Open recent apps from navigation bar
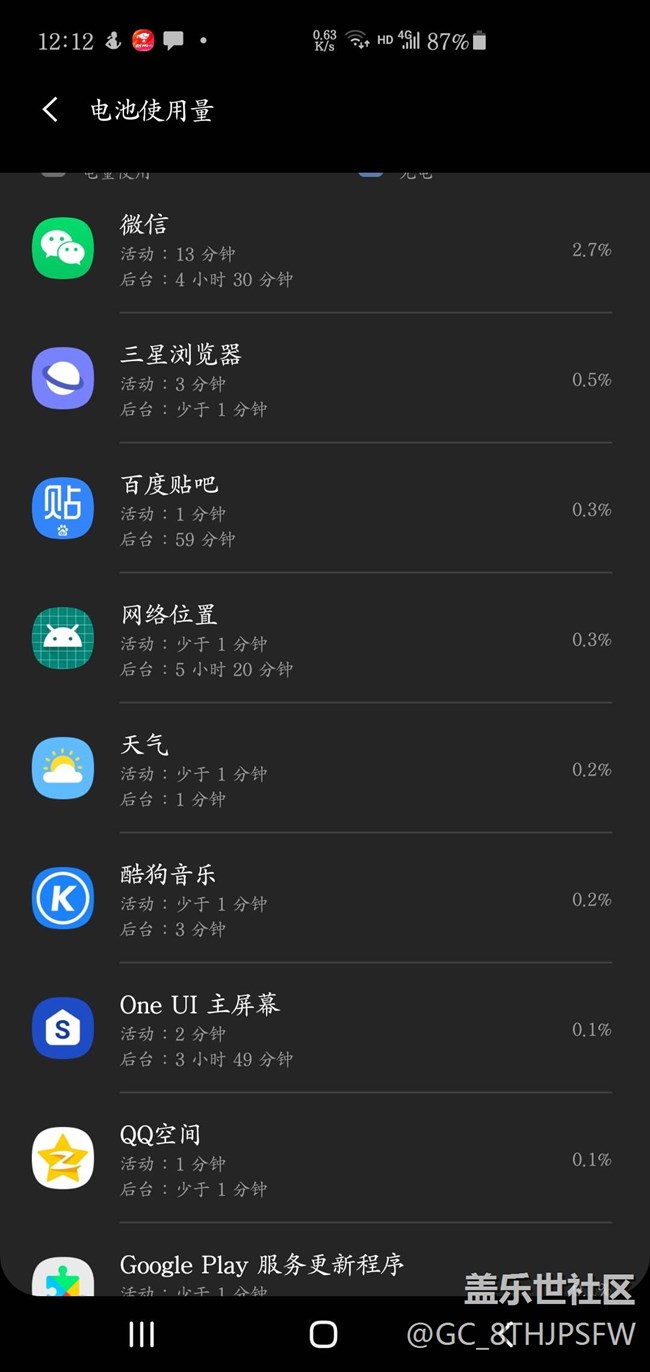 (143, 1334)
